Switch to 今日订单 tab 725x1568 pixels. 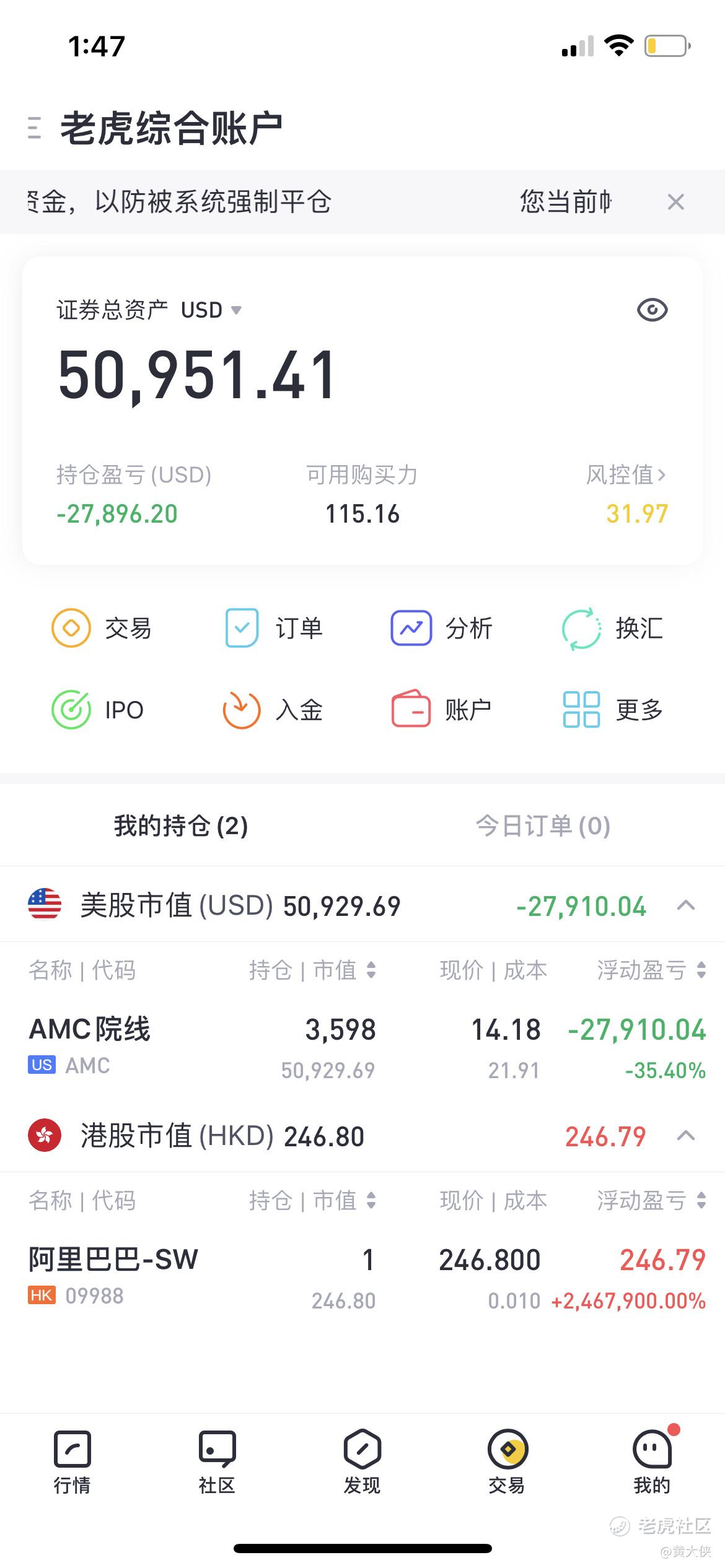pyautogui.click(x=543, y=825)
